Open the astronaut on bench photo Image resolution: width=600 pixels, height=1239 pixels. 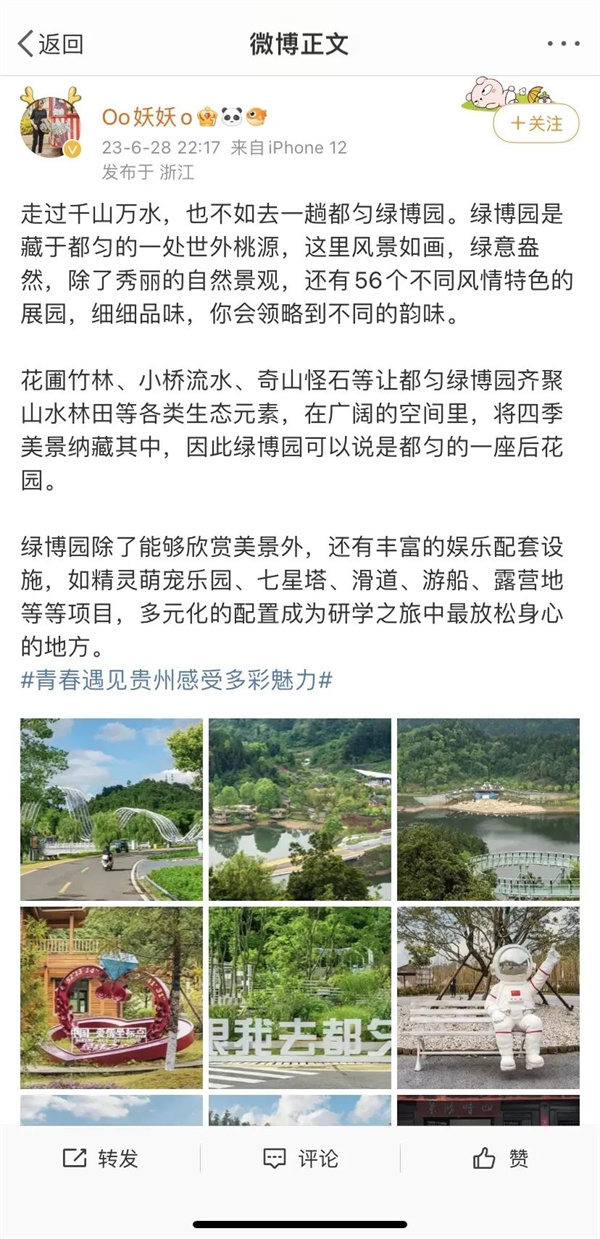tap(488, 997)
